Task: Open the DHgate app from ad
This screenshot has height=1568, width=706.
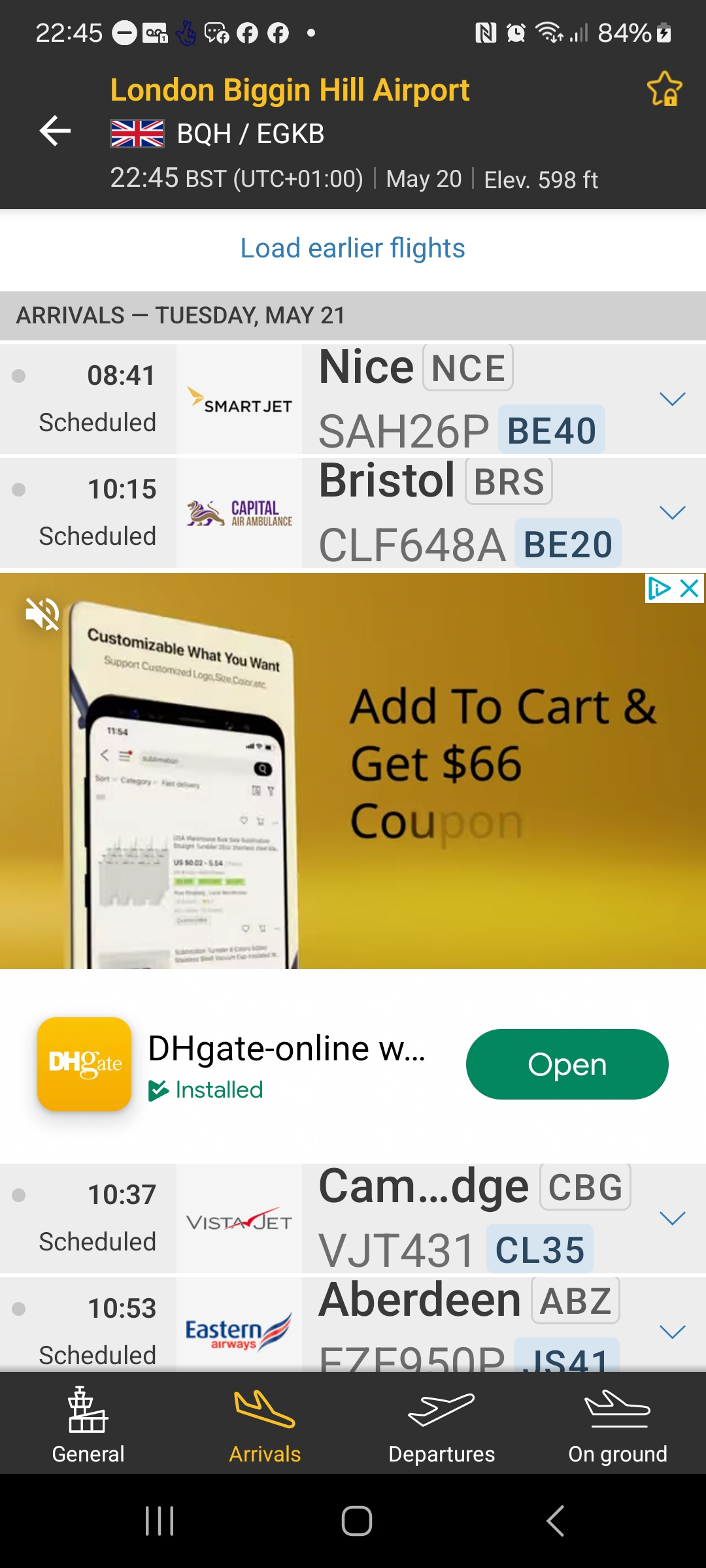Action: tap(567, 1064)
